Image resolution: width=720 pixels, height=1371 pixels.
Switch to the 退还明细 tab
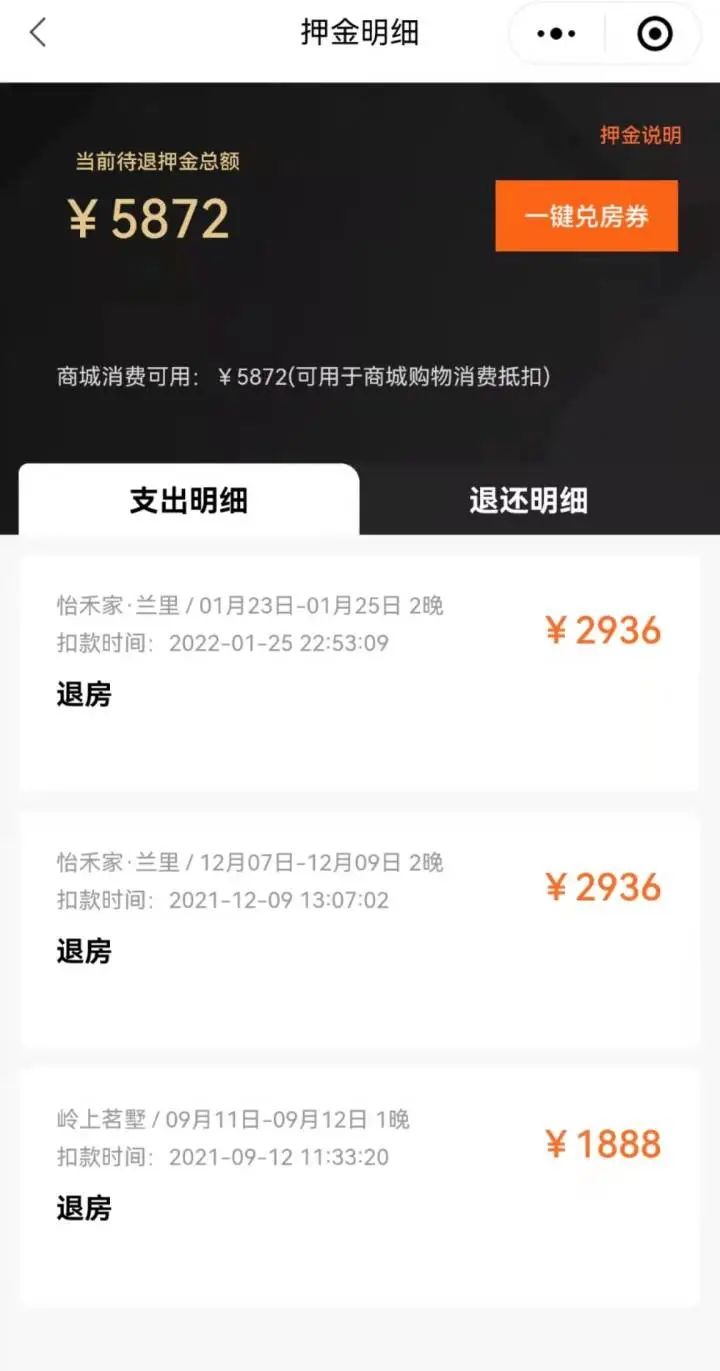point(528,500)
